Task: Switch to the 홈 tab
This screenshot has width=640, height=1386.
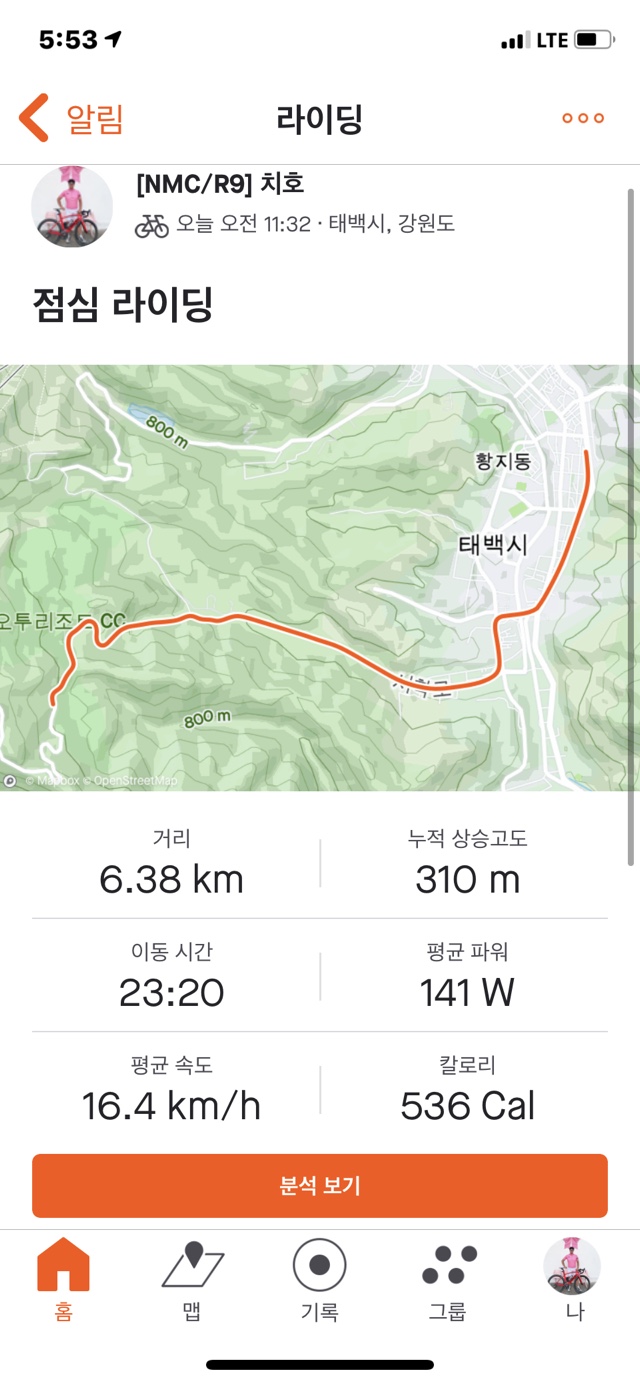Action: (x=63, y=1279)
